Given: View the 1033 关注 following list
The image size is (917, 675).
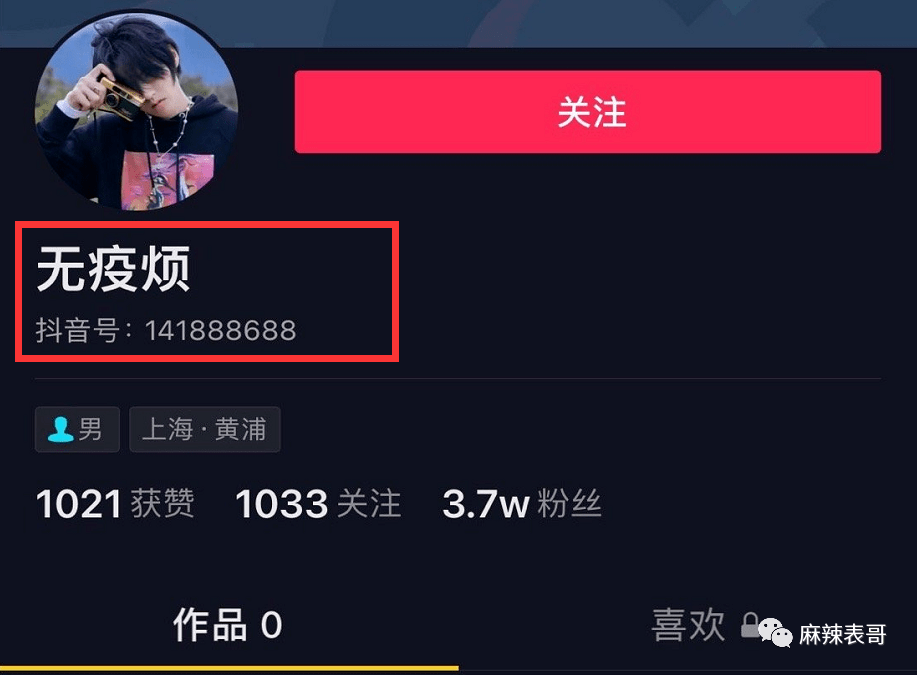Looking at the screenshot, I should pos(318,504).
